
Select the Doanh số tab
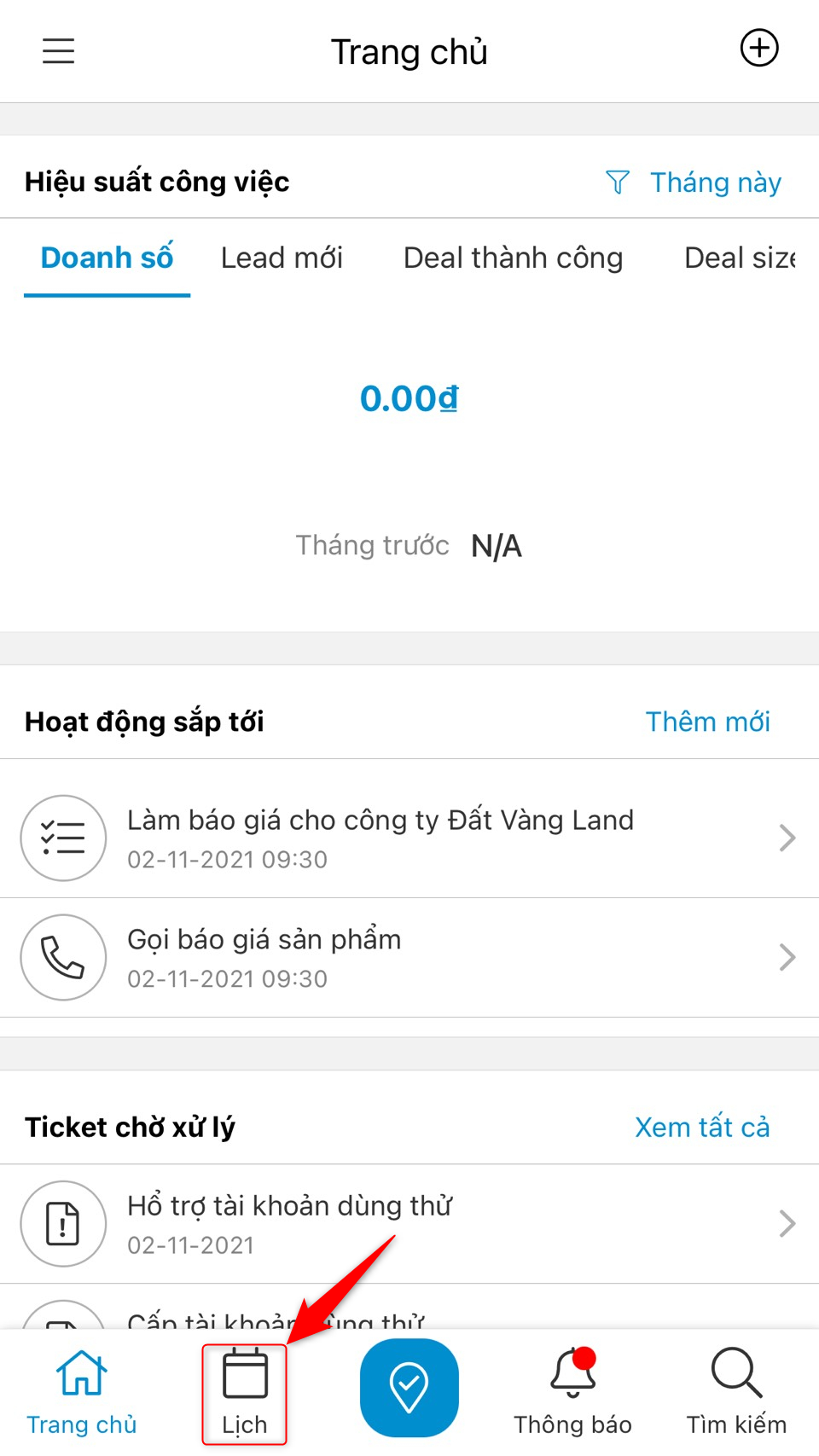tap(107, 258)
